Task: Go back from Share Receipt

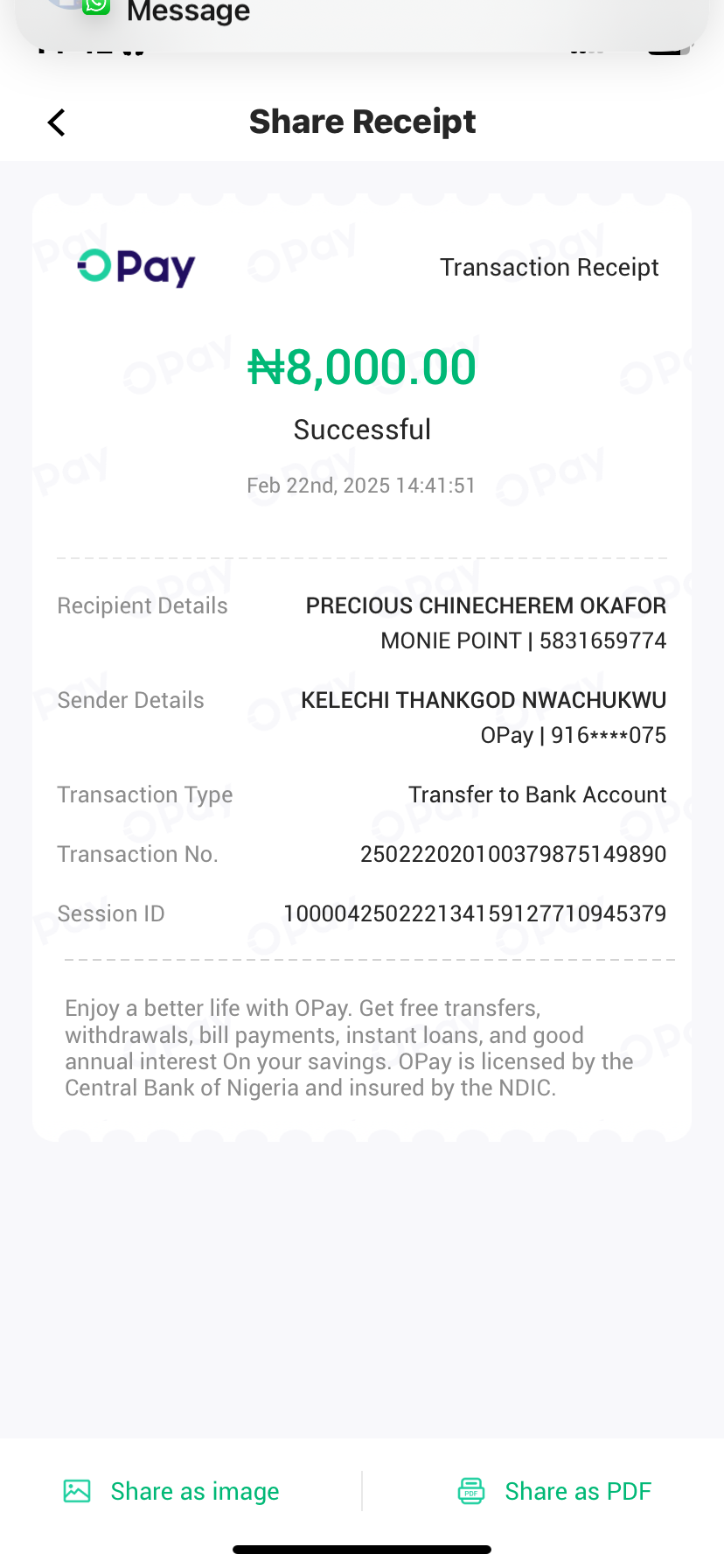Action: [57, 122]
